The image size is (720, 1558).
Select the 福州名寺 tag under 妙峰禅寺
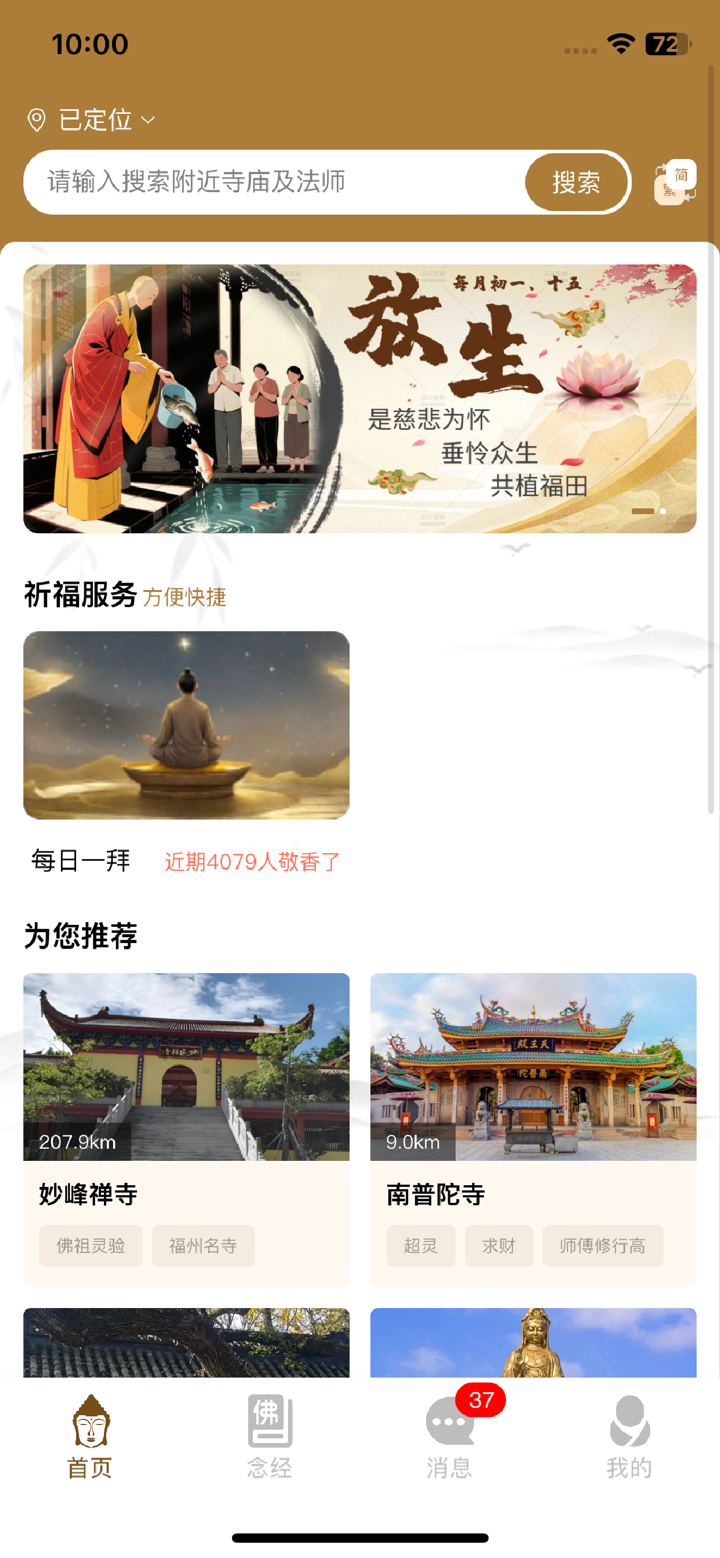[x=202, y=1245]
